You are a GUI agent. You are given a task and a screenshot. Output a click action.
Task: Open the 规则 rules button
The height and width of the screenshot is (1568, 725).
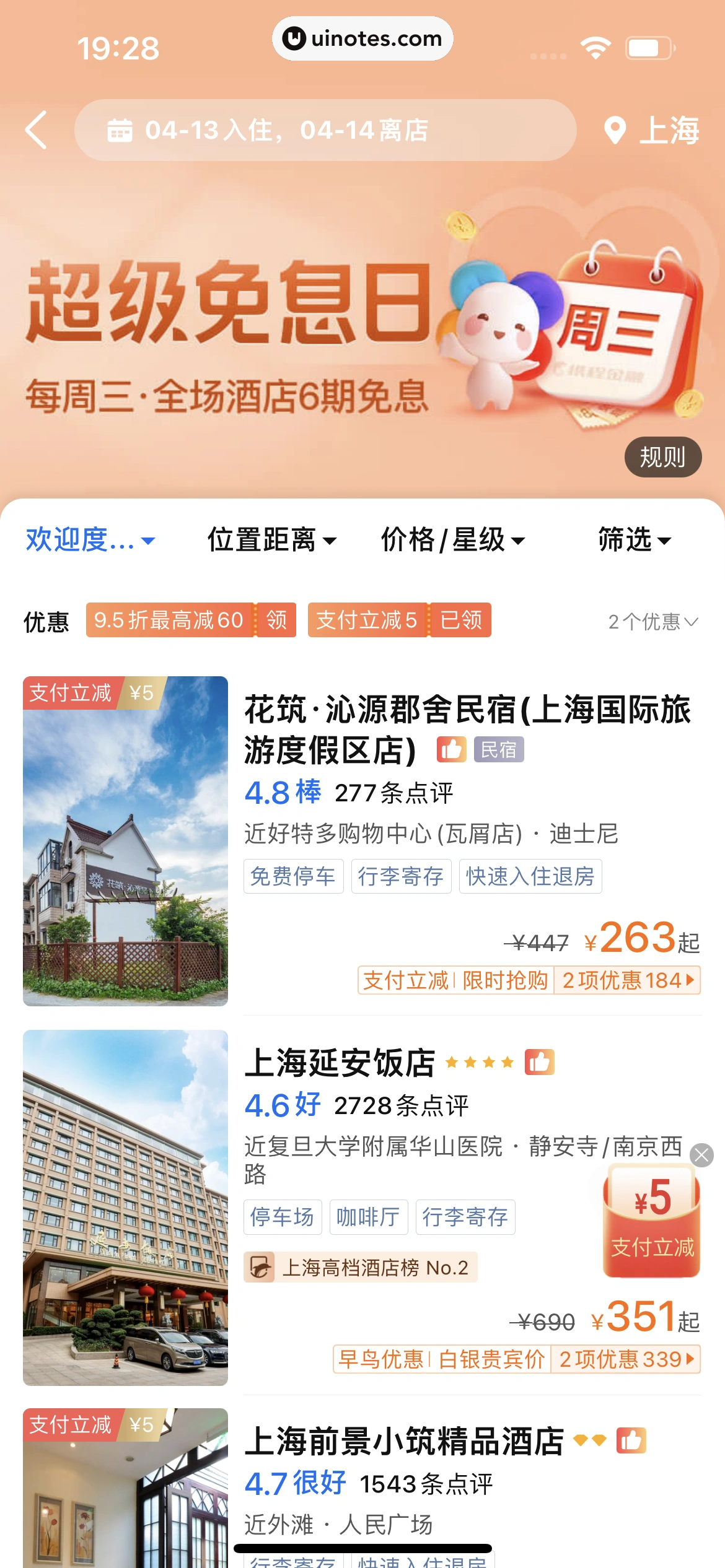point(662,457)
